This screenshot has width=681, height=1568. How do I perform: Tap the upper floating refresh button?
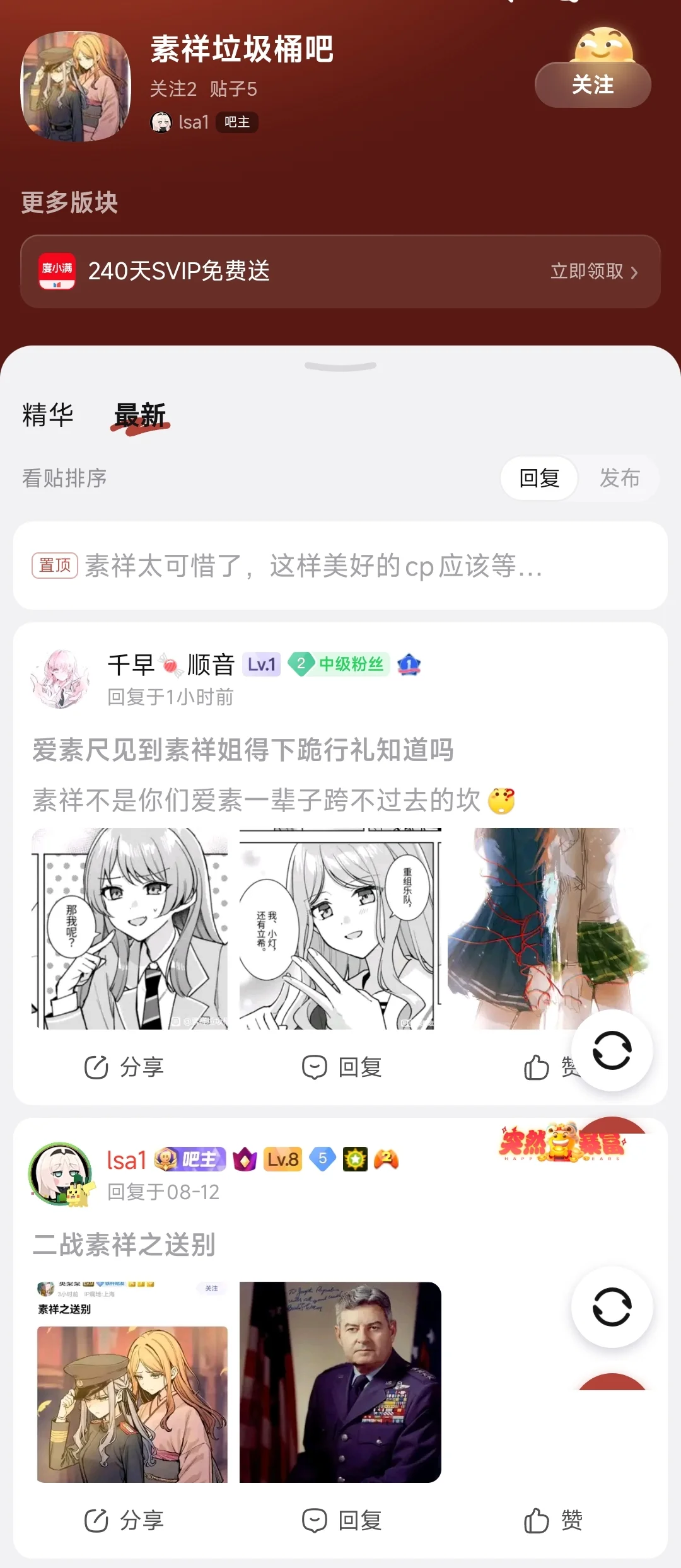pyautogui.click(x=612, y=1050)
